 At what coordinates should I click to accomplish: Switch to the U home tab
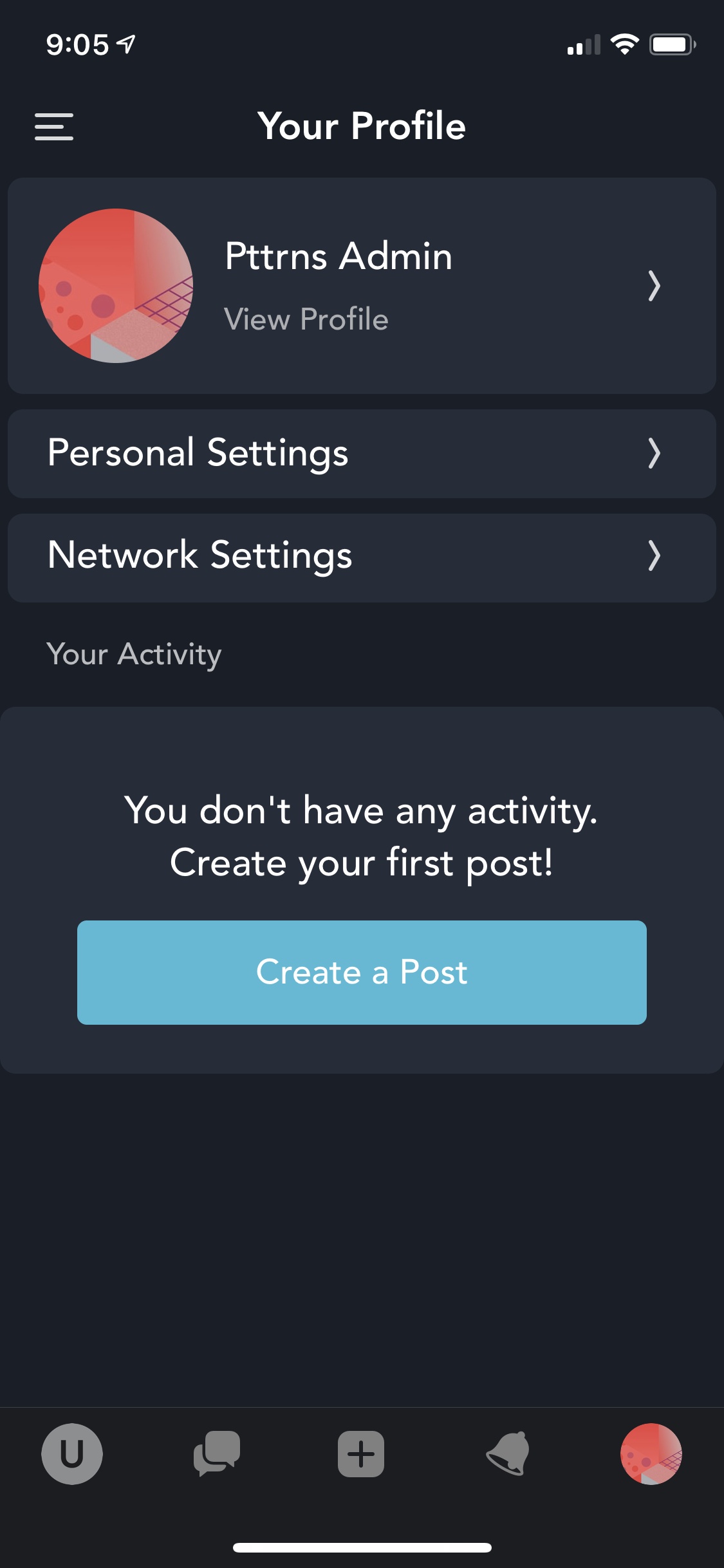(x=72, y=1453)
